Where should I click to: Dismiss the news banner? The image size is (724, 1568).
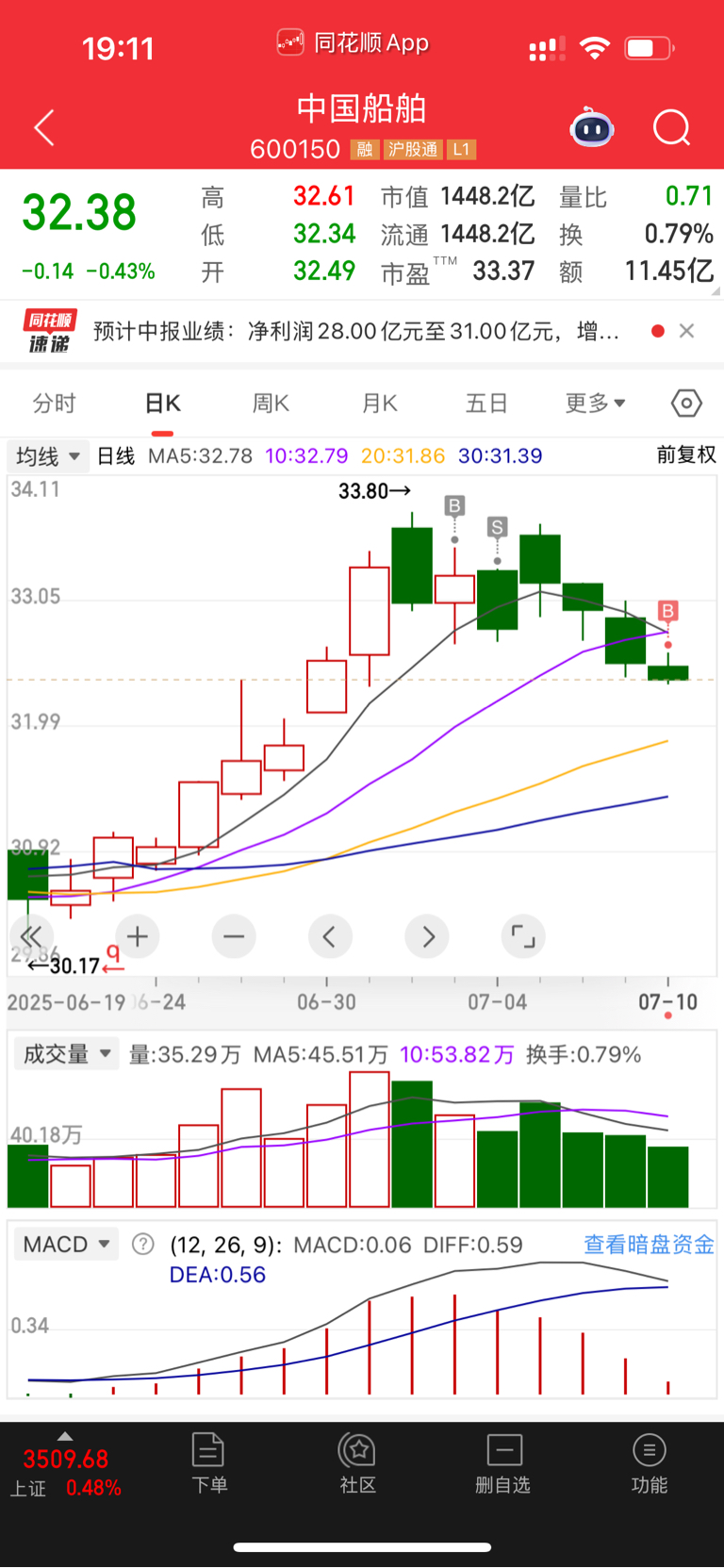[687, 331]
